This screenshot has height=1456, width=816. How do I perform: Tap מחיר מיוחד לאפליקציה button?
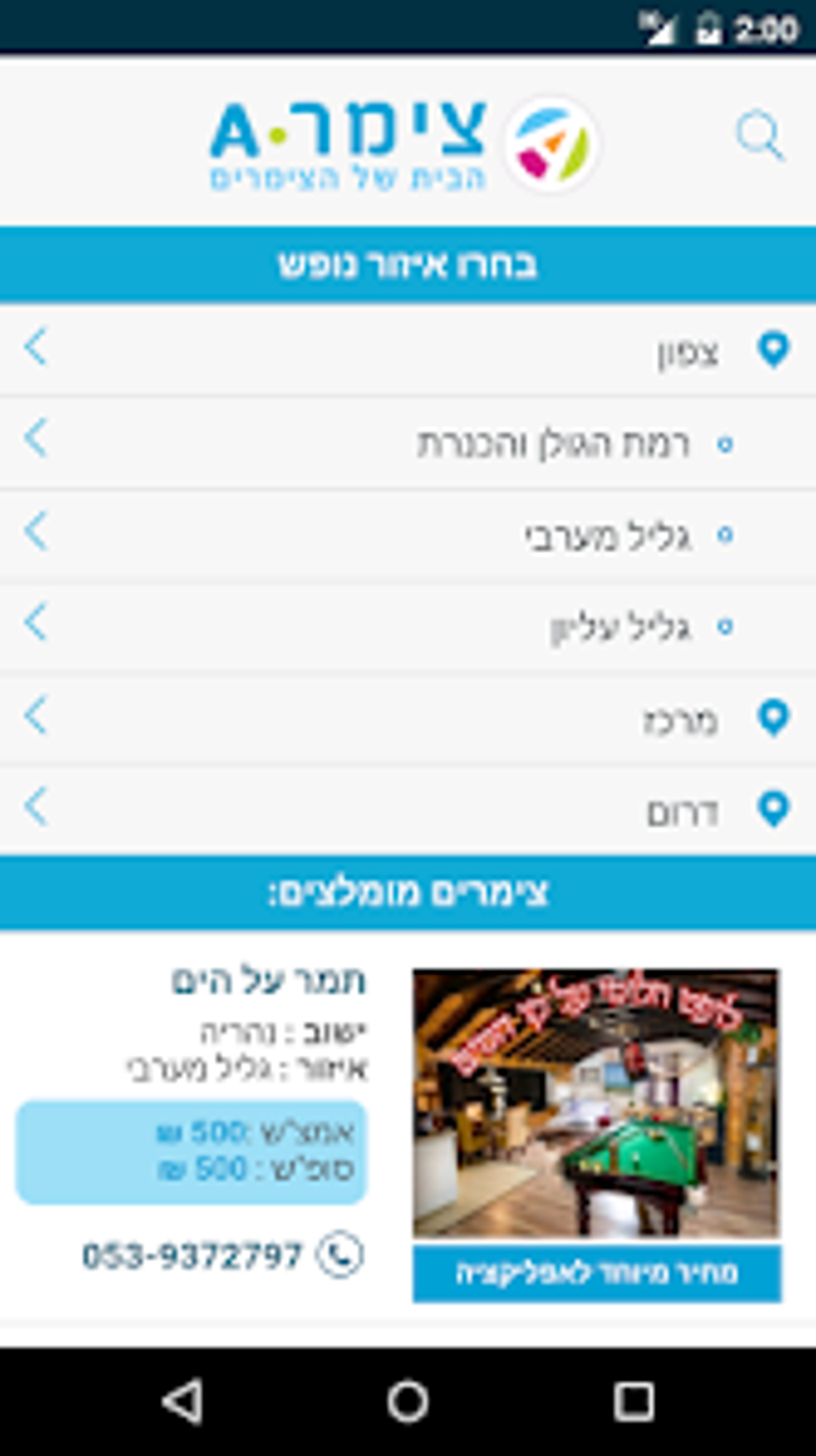coord(597,1273)
